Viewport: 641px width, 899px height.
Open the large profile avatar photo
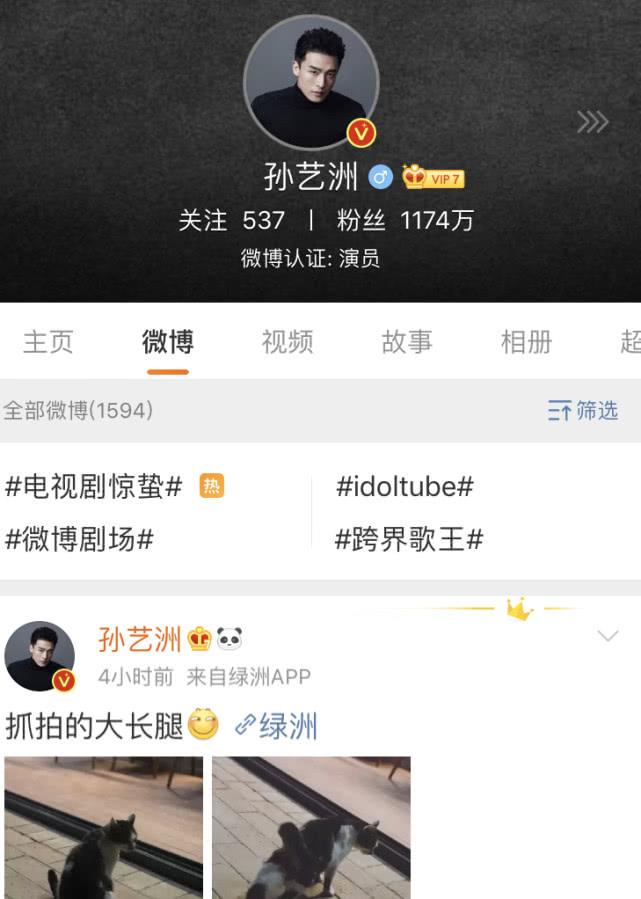coord(311,83)
